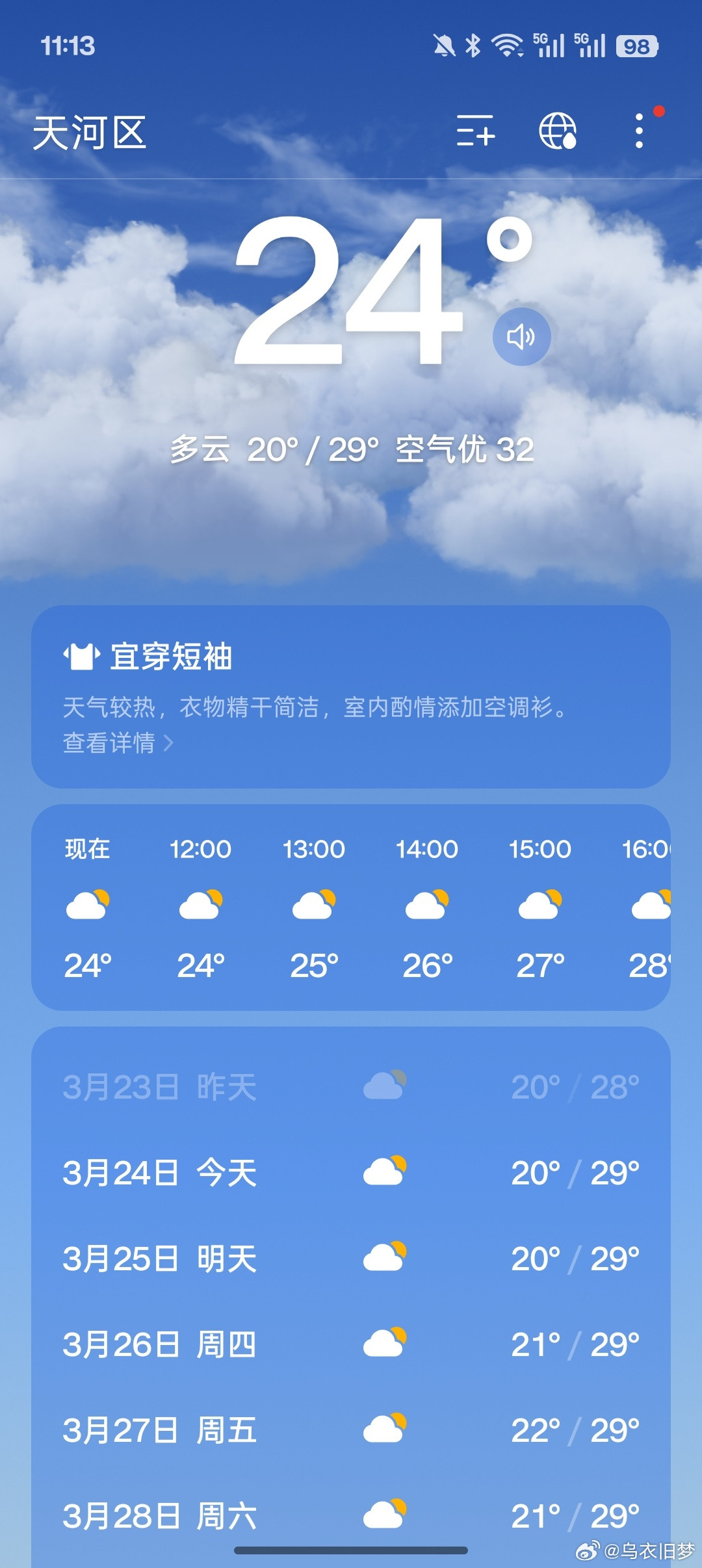Tap the short-sleeve clothing icon
Image resolution: width=702 pixels, height=1568 pixels.
pyautogui.click(x=81, y=657)
